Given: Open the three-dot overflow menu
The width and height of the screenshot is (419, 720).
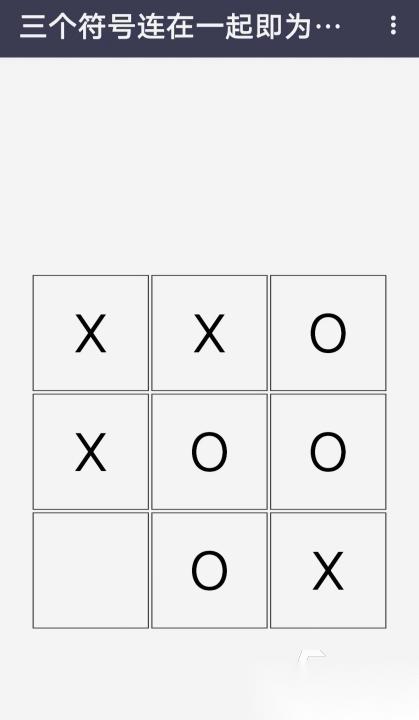Looking at the screenshot, I should point(393,26).
